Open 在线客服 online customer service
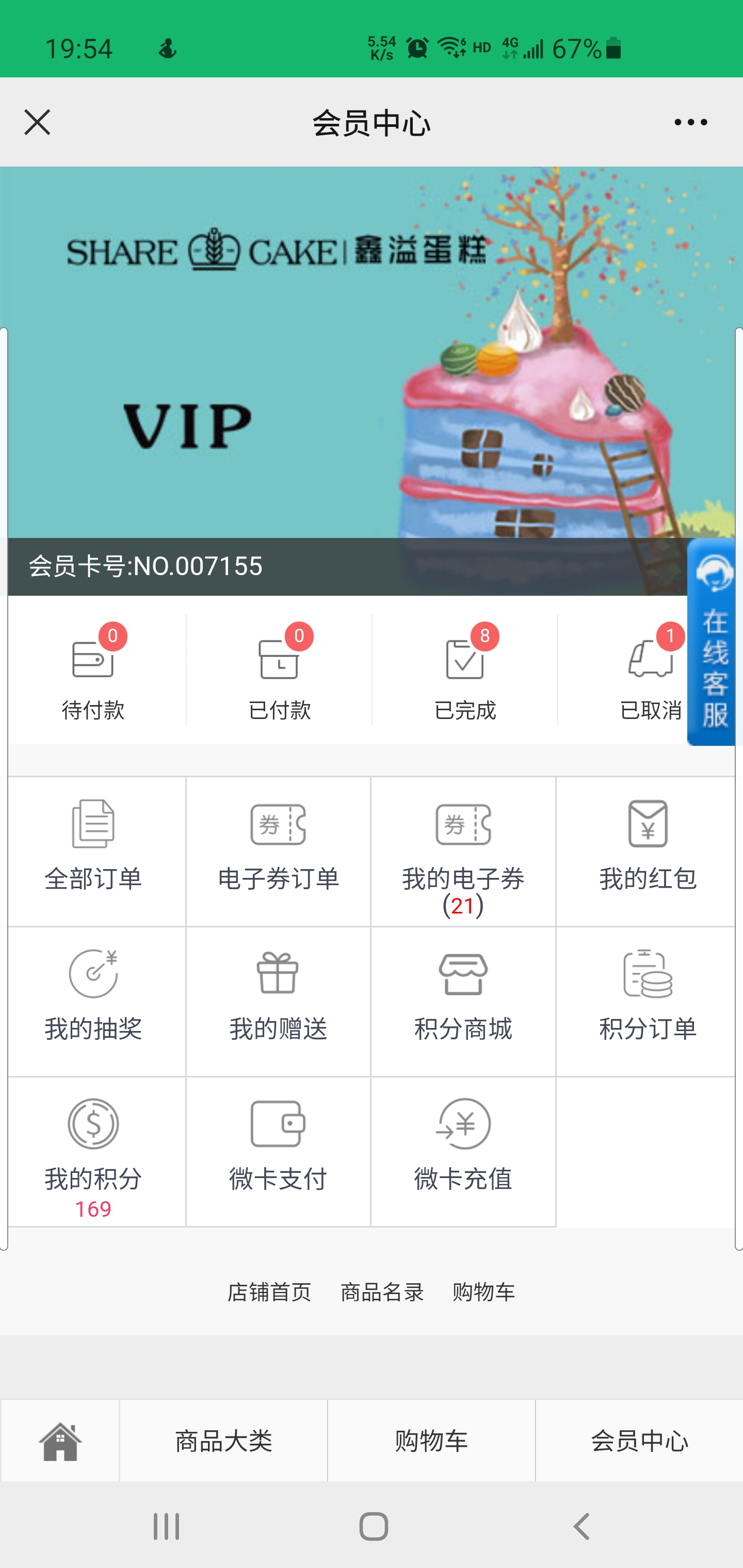The image size is (743, 1568). tap(712, 642)
